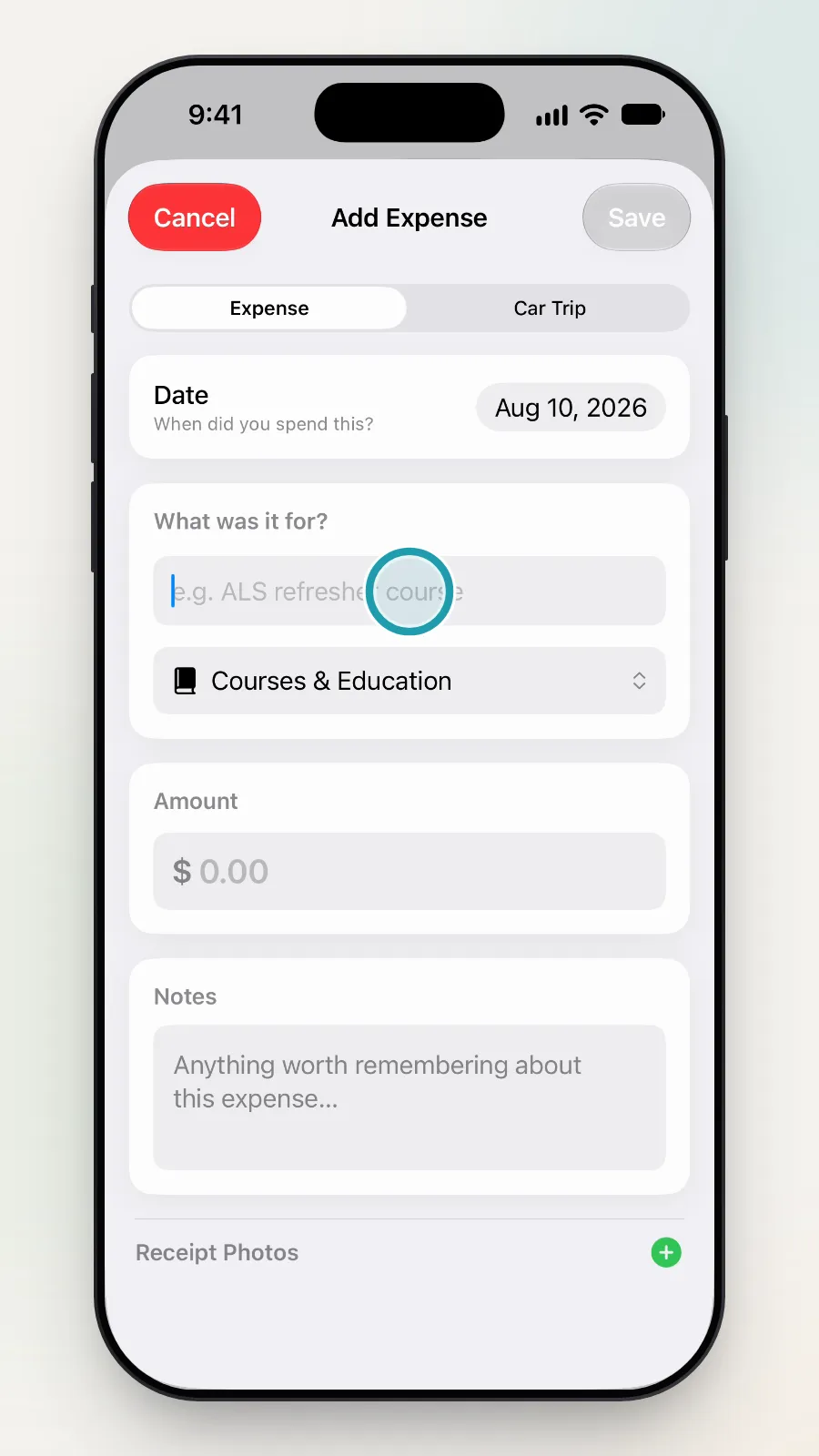The height and width of the screenshot is (1456, 819).
Task: Add a receipt photo with the green plus
Action: (x=666, y=1253)
